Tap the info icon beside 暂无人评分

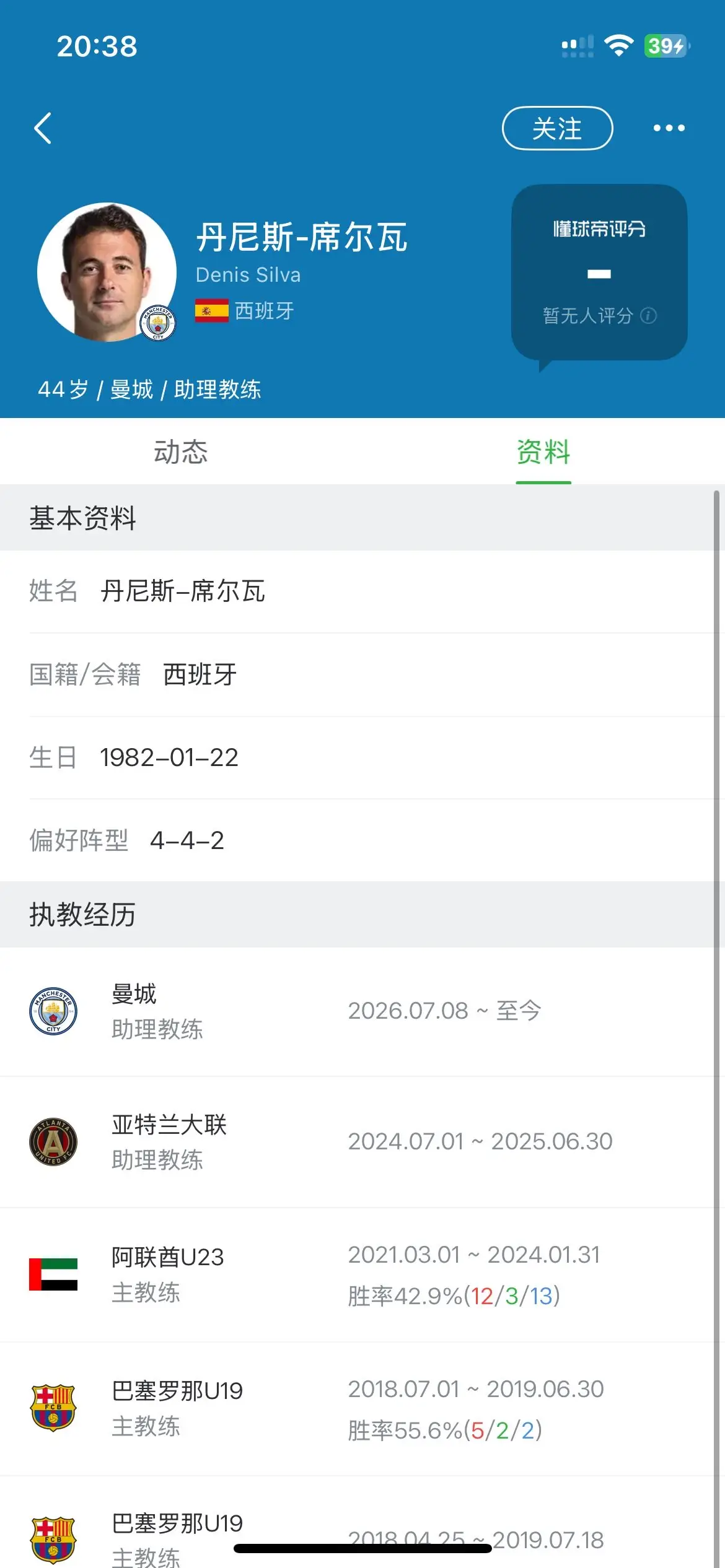648,316
